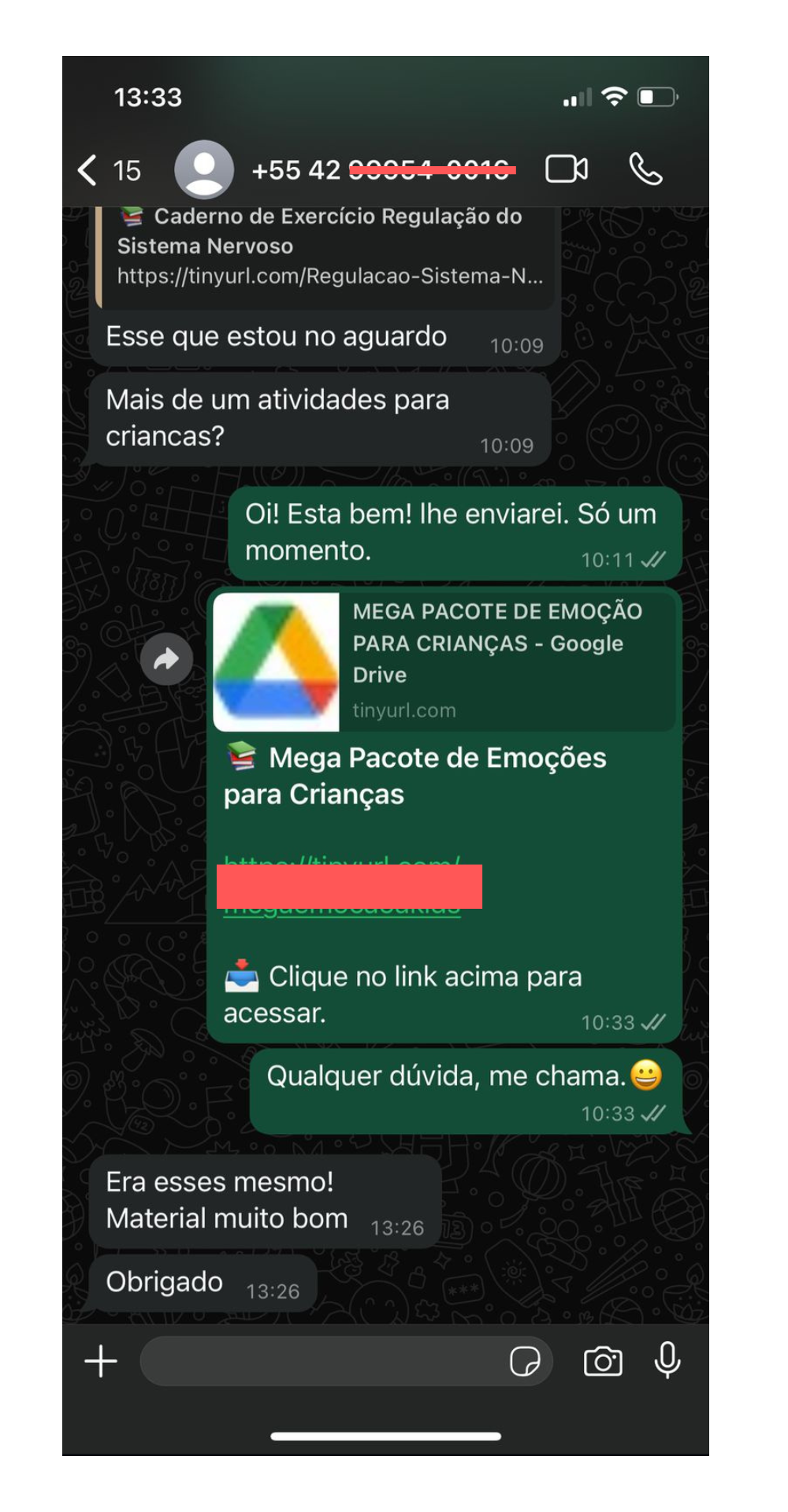Open the Google Drive link preview card
This screenshot has height=1512, width=788.
444,661
